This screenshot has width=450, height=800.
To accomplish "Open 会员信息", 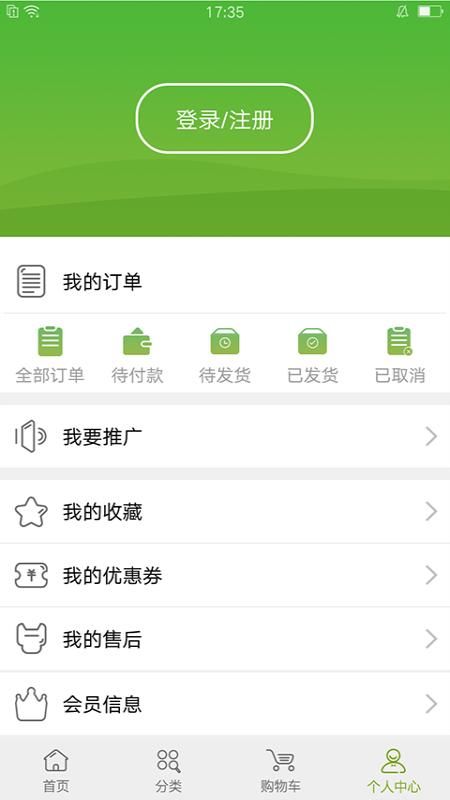I will [225, 704].
